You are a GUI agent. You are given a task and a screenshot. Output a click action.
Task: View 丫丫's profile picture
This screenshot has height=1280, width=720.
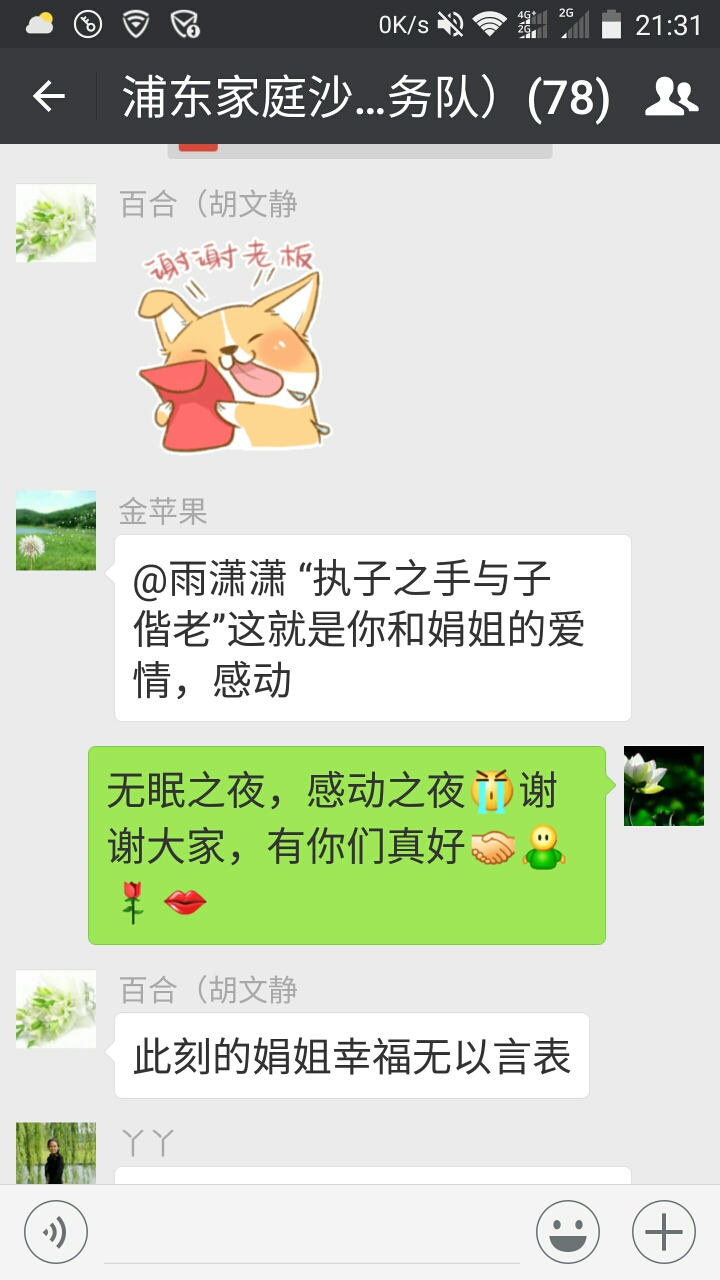click(x=56, y=1152)
